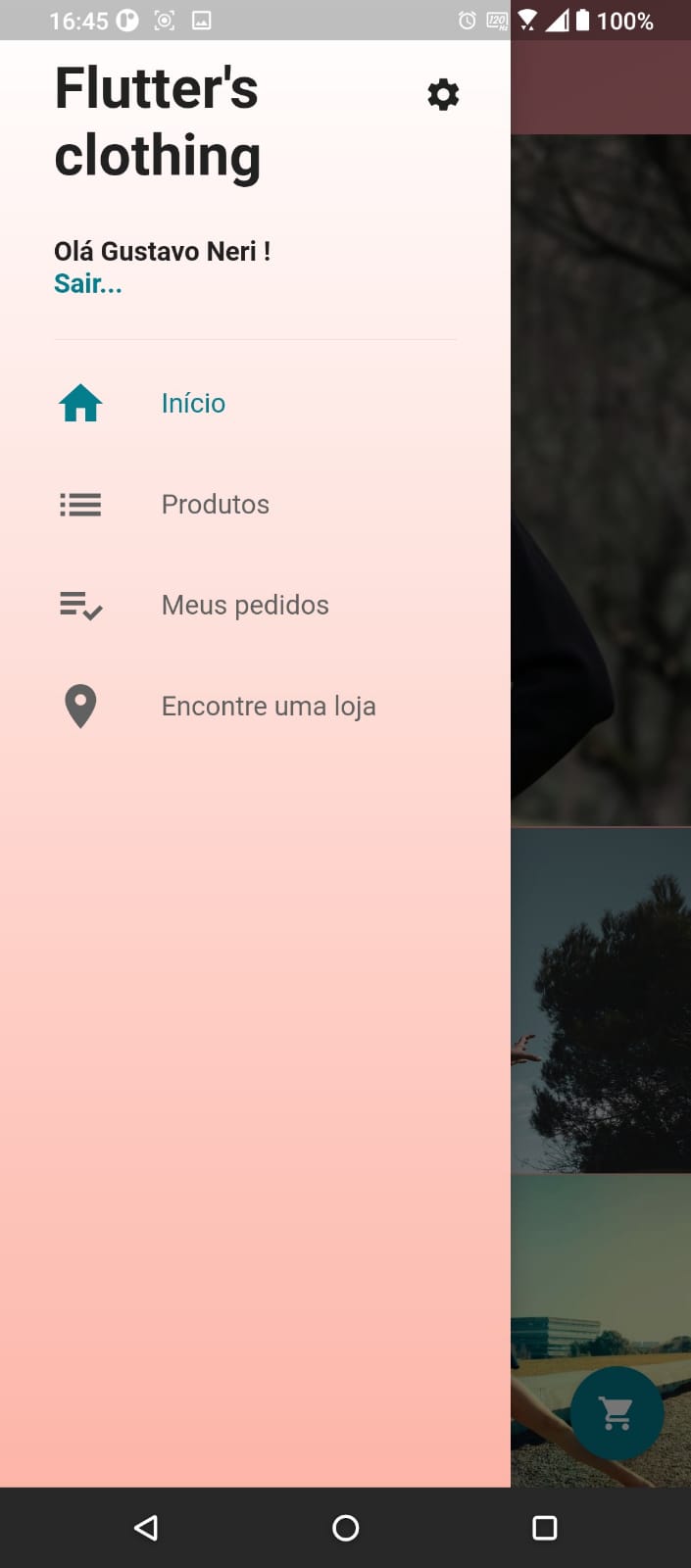The image size is (691, 1568).
Task: Tap the Sair... logout link
Action: pos(87,284)
